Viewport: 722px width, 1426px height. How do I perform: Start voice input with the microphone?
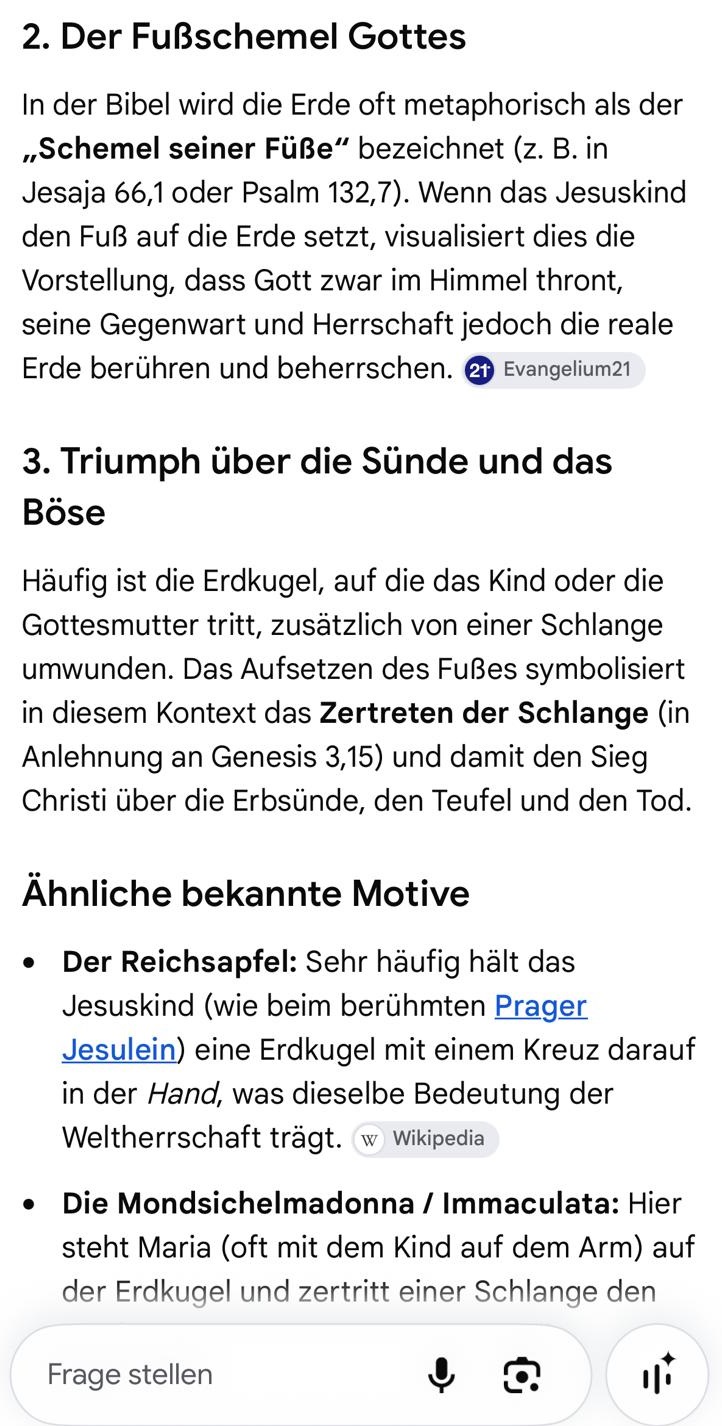(441, 1376)
